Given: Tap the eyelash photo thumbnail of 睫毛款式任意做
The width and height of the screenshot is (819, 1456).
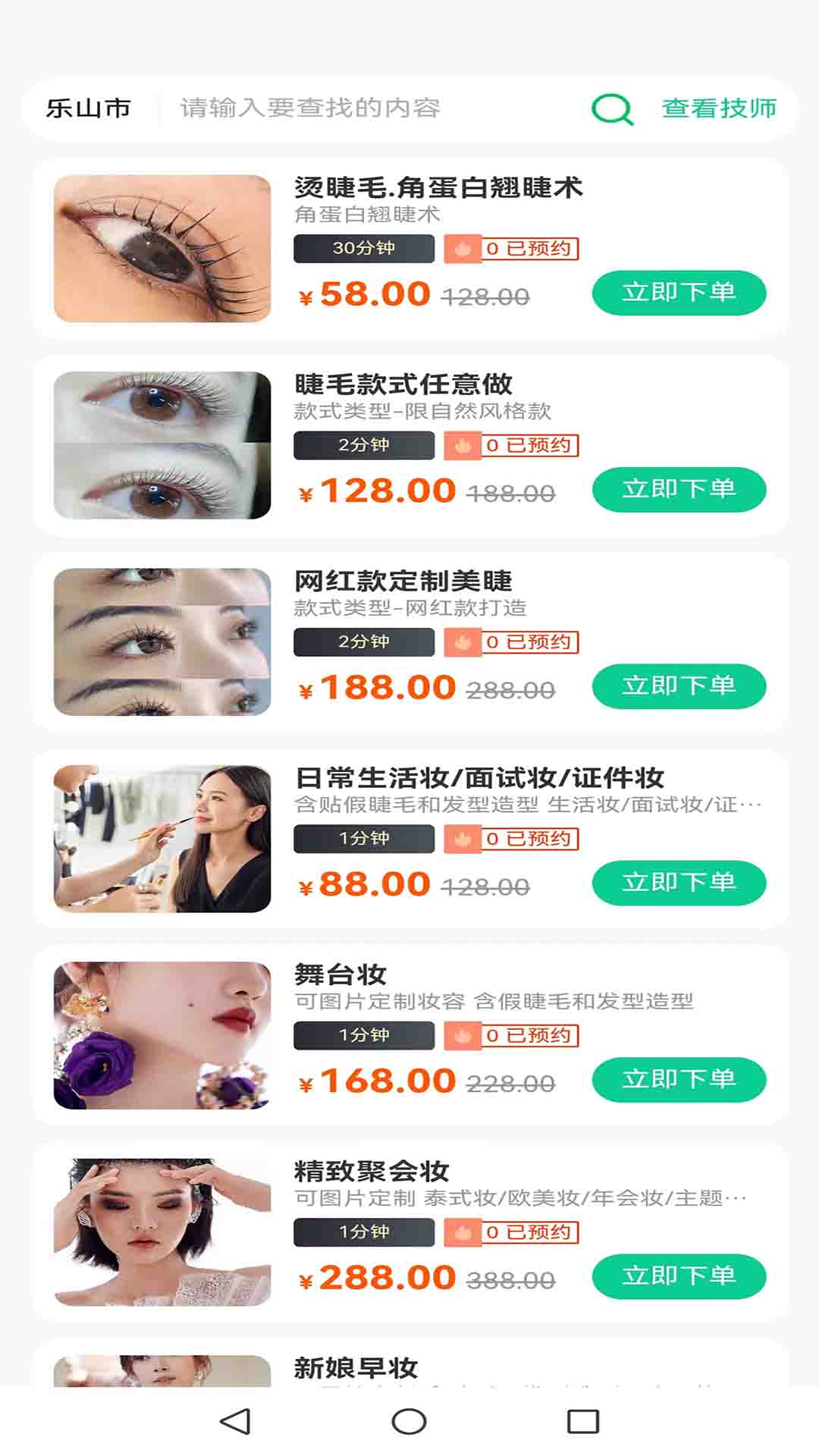Looking at the screenshot, I should pos(162,444).
